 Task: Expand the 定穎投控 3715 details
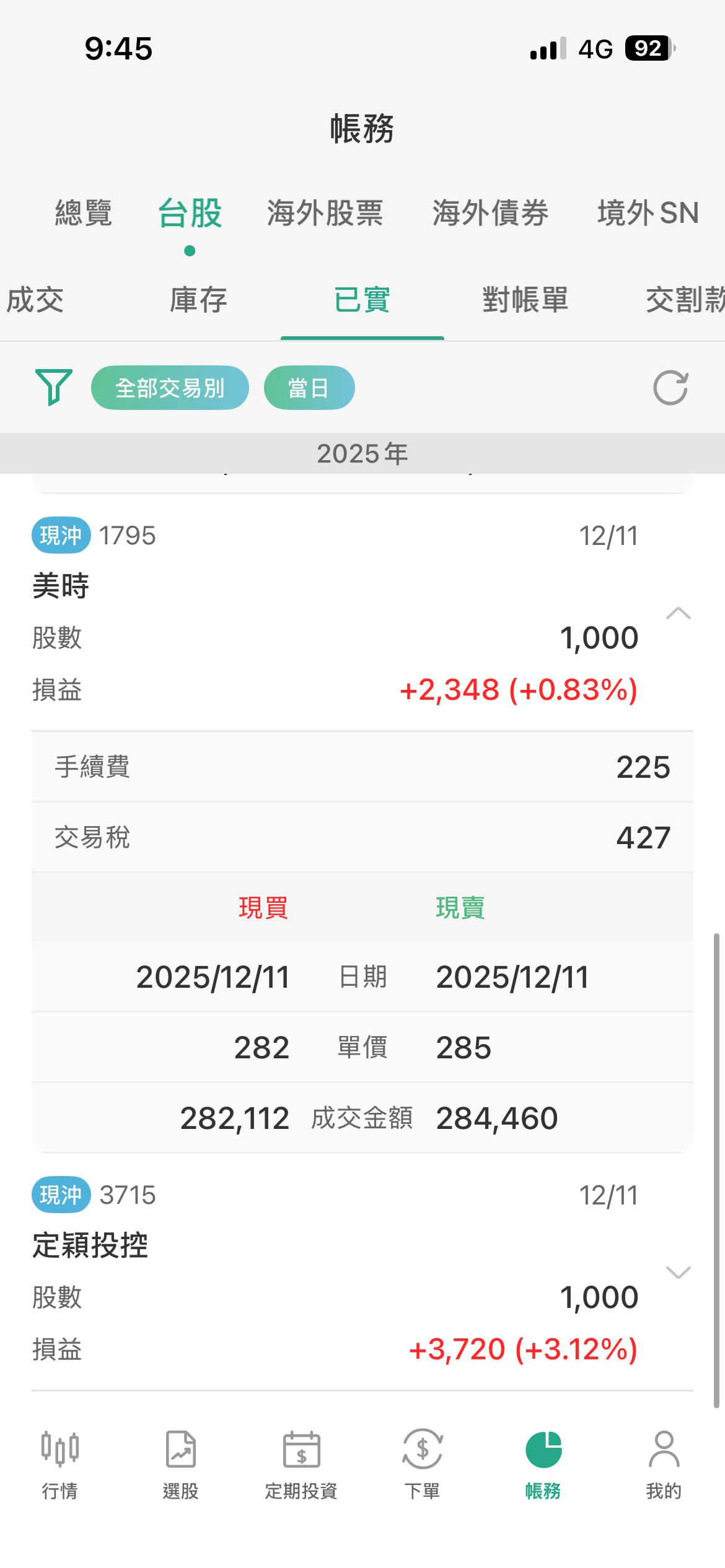[678, 1273]
